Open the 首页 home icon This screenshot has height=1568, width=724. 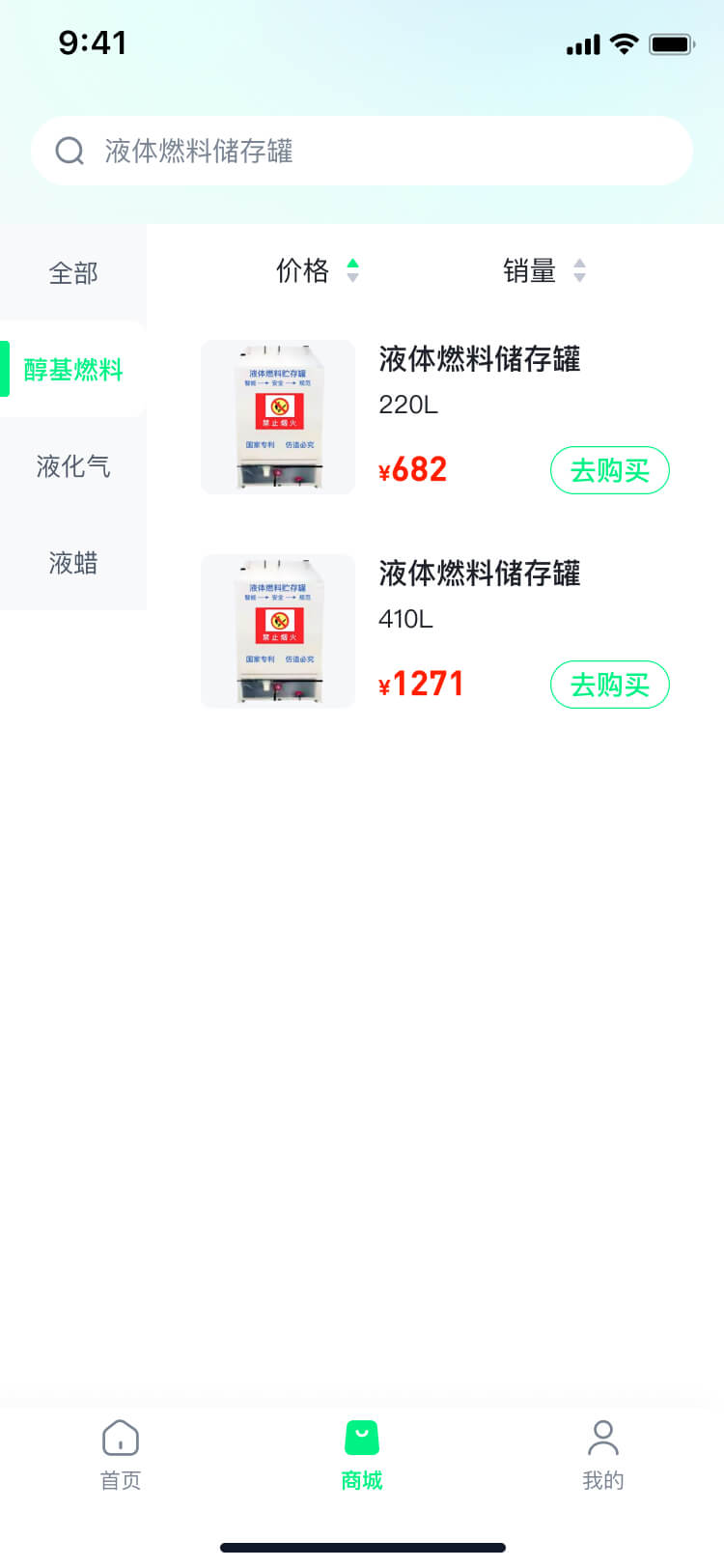119,1438
